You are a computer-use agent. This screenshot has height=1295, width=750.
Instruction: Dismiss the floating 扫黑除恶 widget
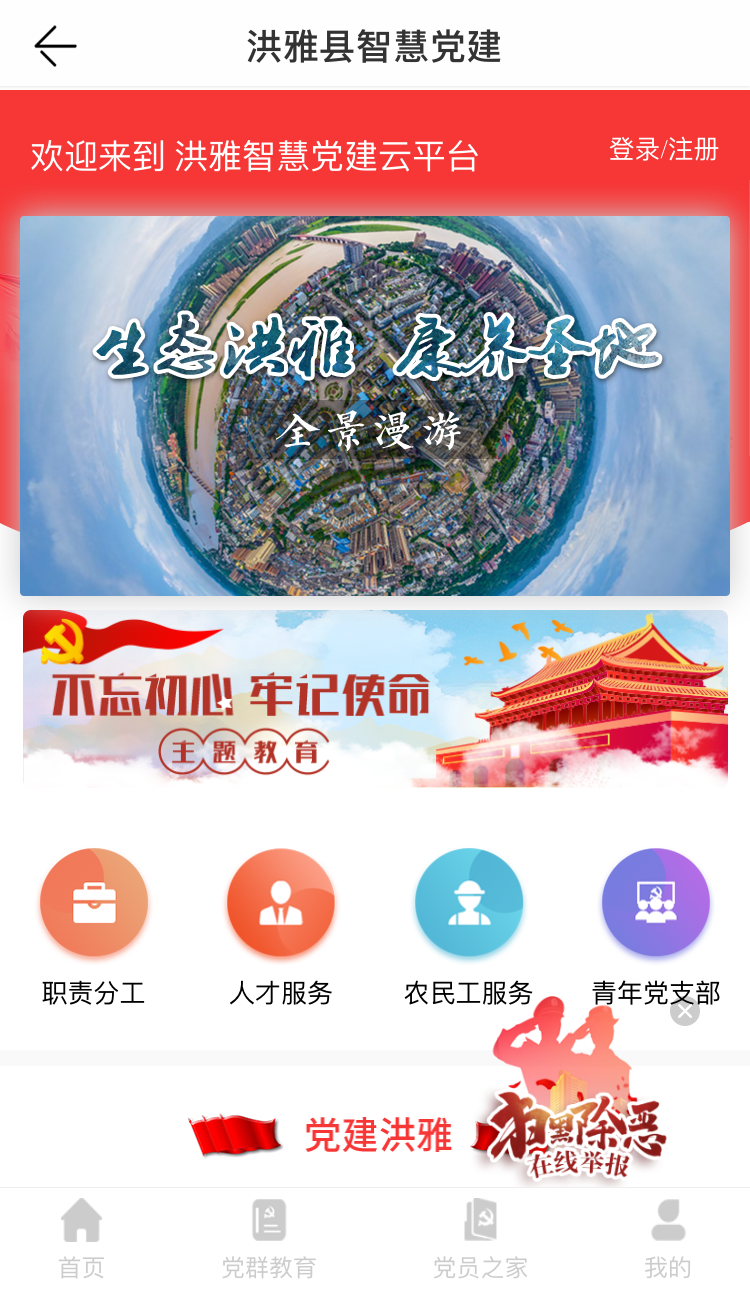point(684,1011)
